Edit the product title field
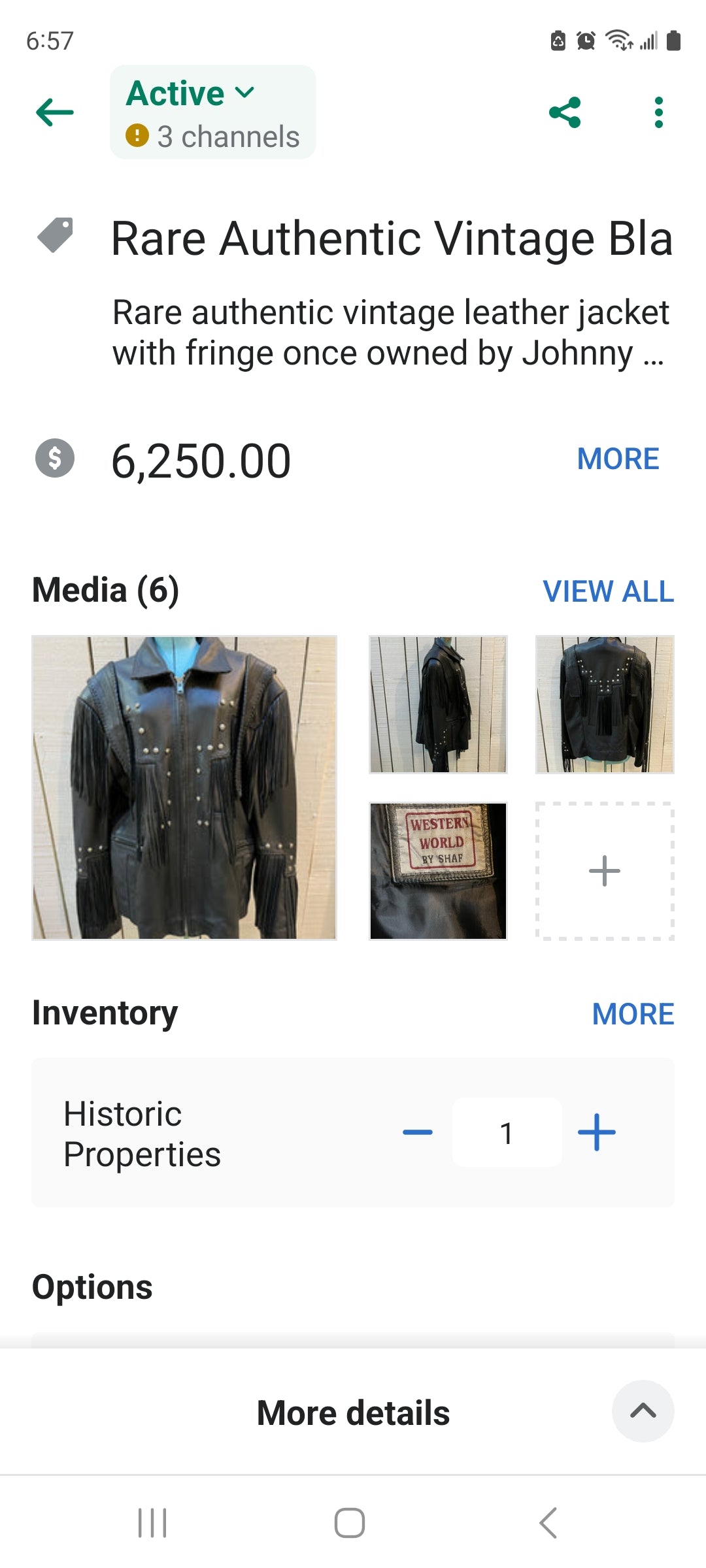Viewport: 706px width, 1568px height. pos(392,238)
